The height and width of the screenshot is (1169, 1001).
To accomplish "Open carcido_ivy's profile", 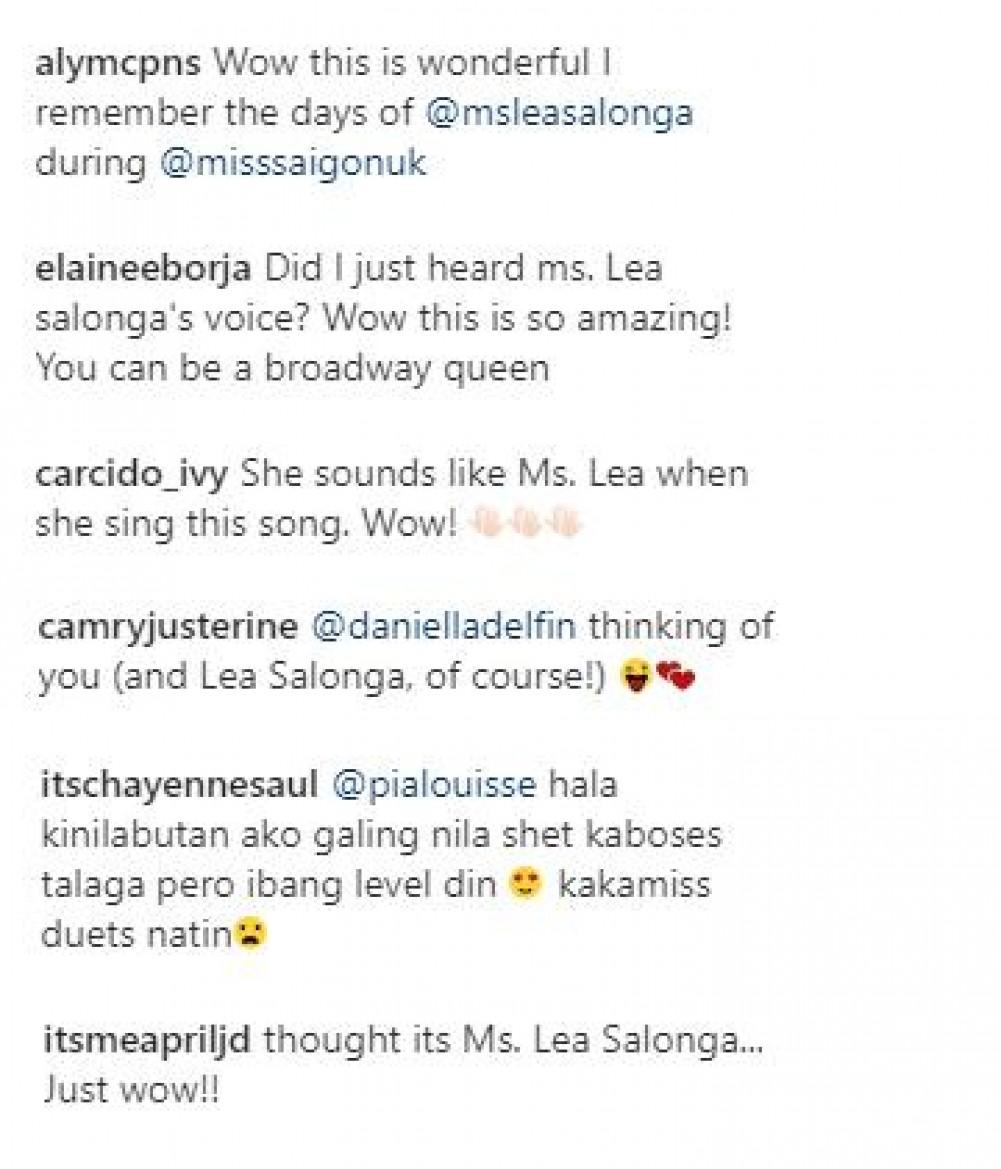I will [131, 475].
